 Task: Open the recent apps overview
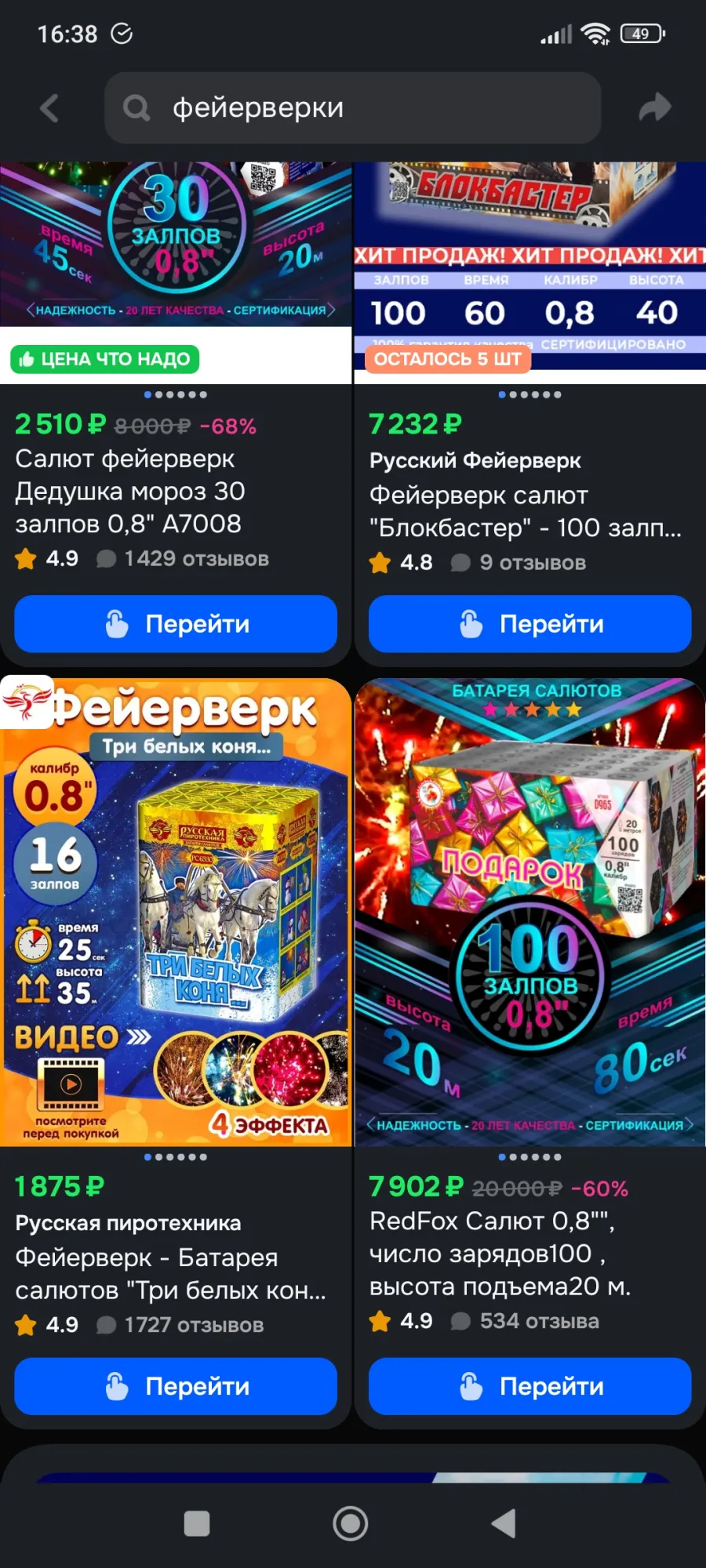pos(197,1524)
